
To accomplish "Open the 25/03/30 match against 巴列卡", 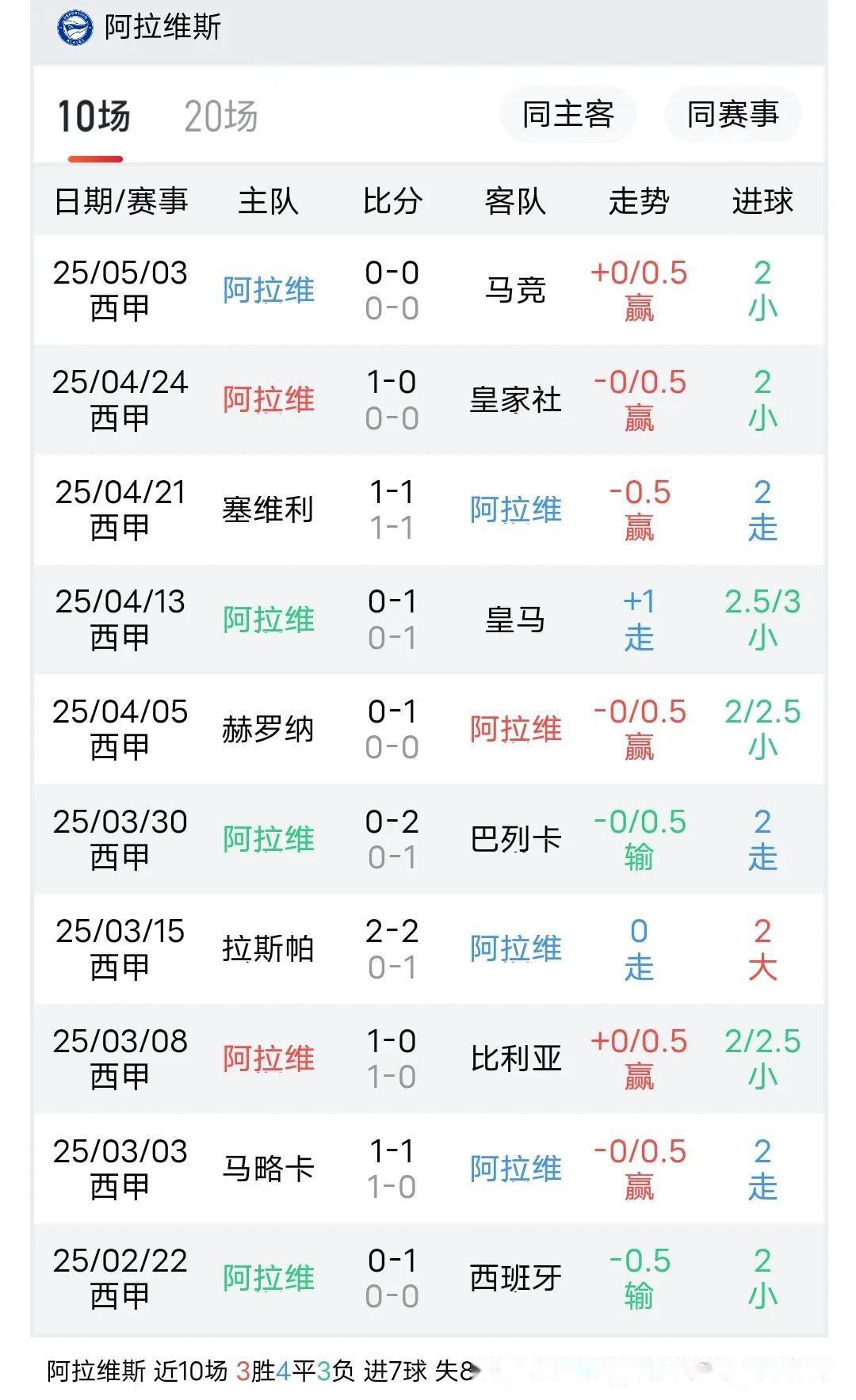I will 428,838.
